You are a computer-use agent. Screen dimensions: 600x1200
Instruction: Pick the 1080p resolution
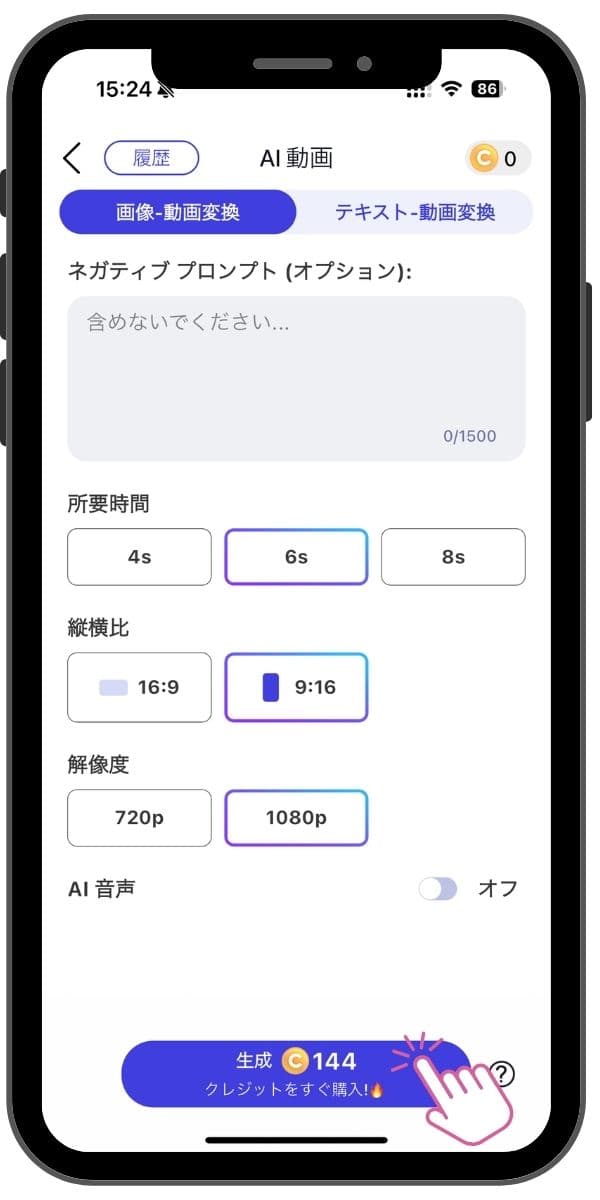coord(296,818)
